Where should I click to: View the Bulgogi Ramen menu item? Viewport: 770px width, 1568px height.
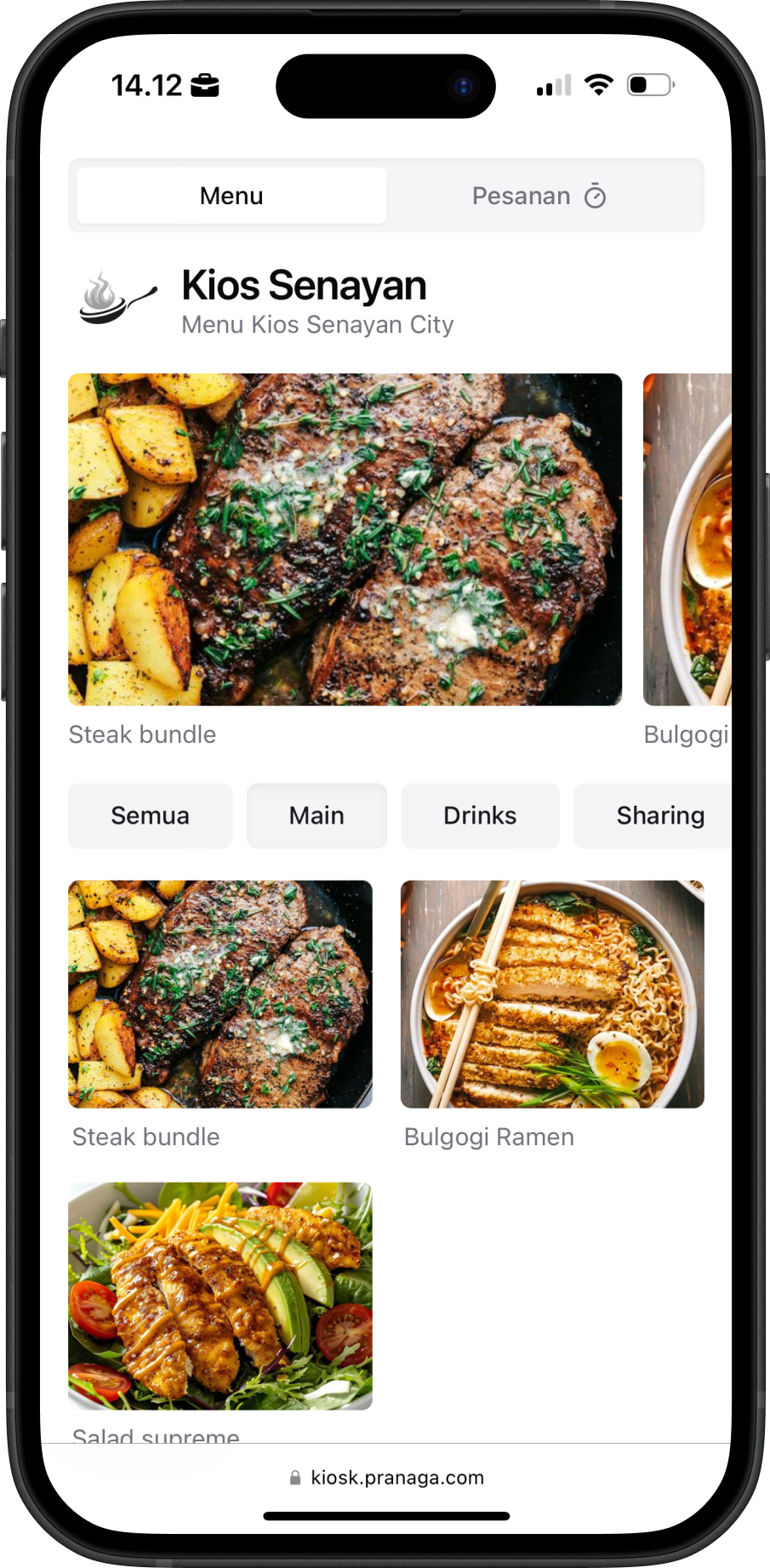click(x=552, y=994)
